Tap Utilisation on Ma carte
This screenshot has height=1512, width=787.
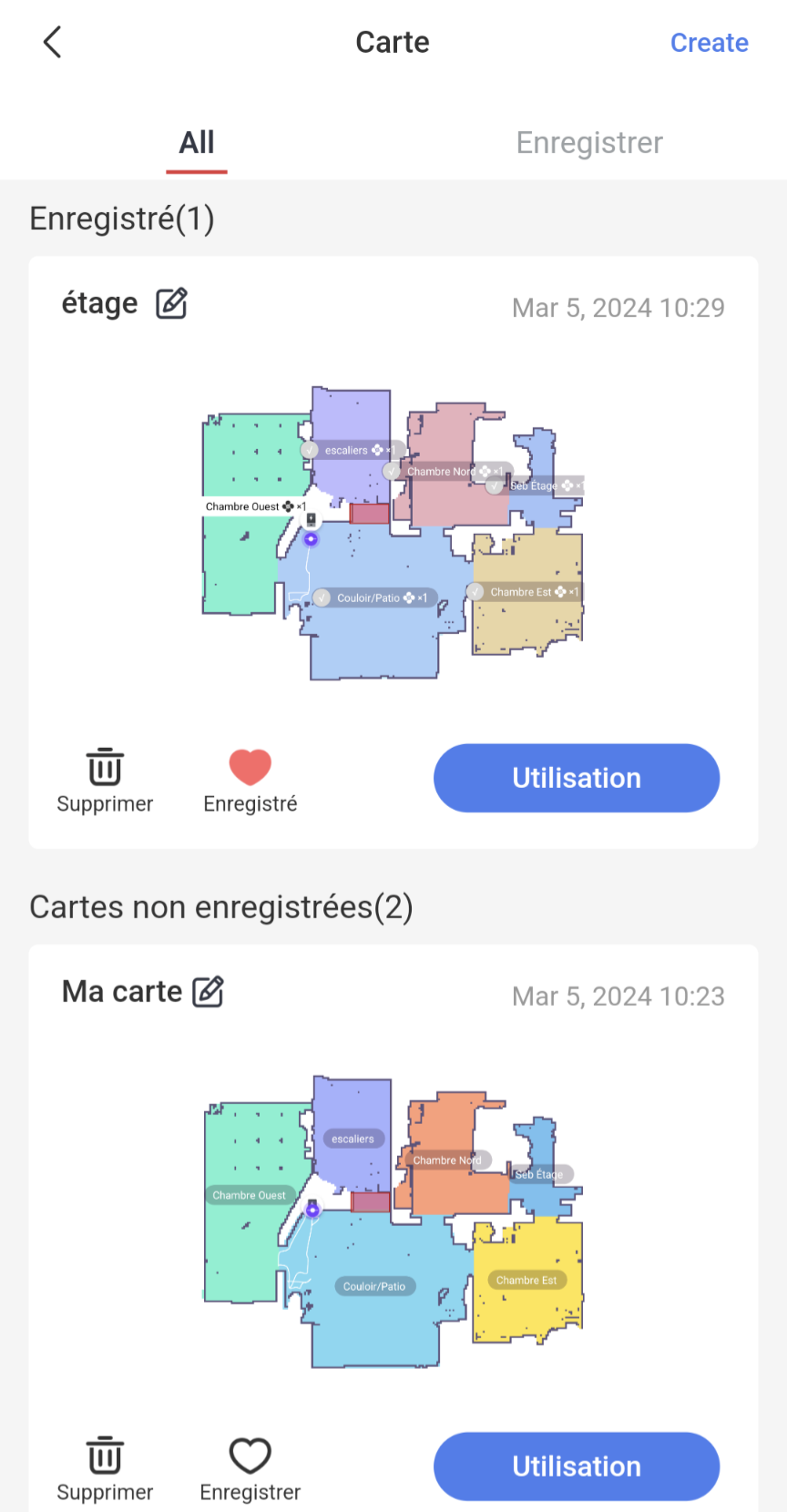click(577, 1466)
